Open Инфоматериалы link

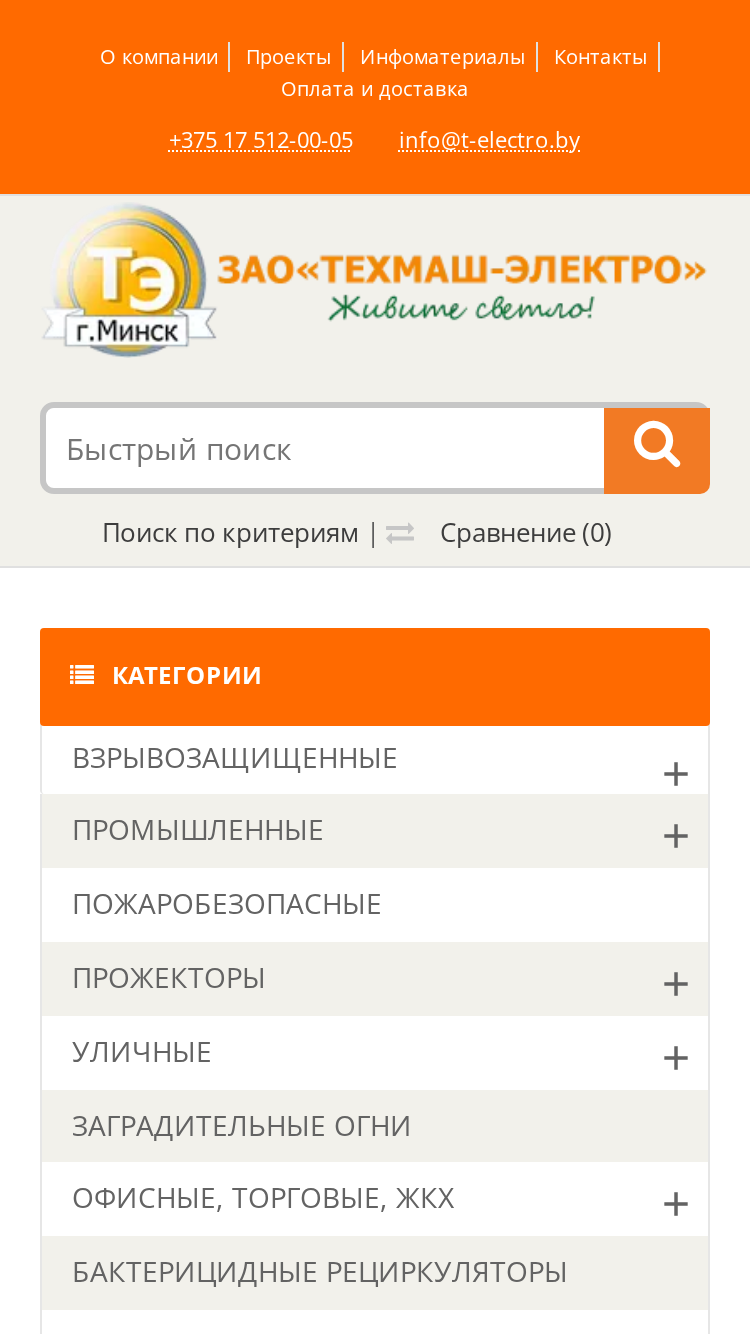pos(442,57)
